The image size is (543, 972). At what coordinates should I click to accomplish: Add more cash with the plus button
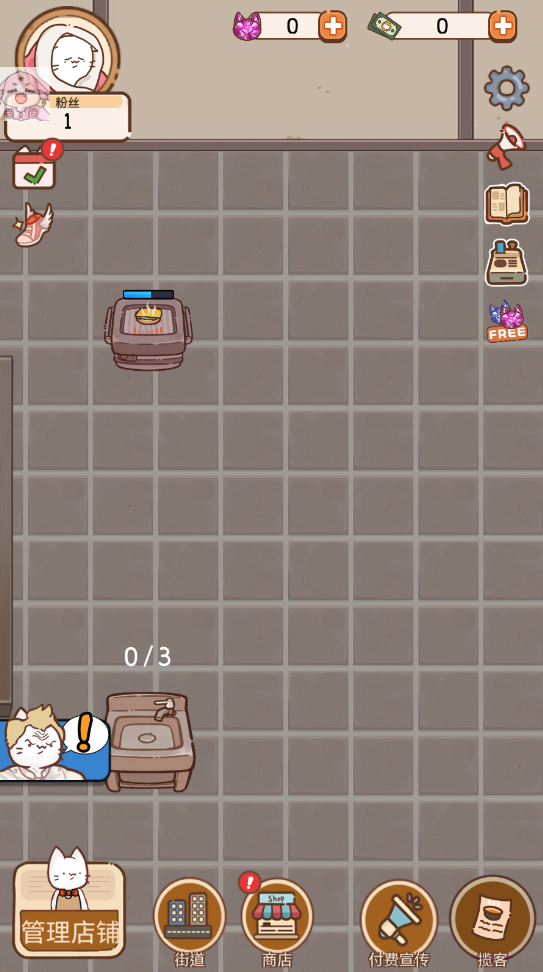[x=503, y=26]
